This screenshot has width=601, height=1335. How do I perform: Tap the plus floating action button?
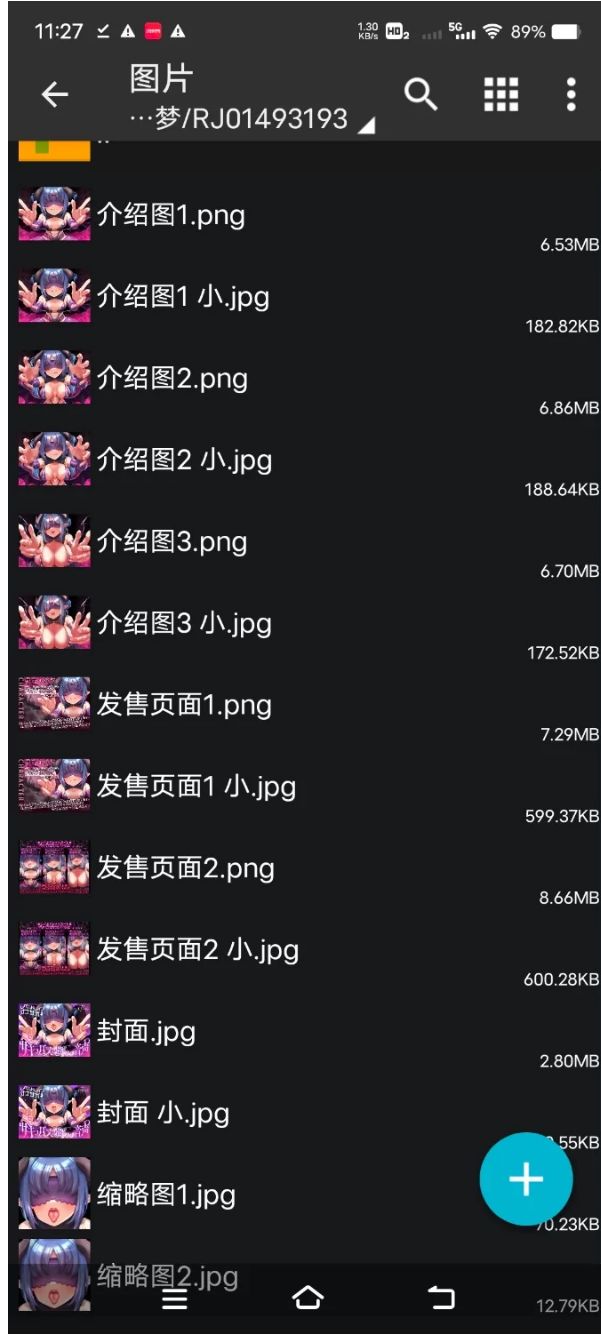point(526,1179)
